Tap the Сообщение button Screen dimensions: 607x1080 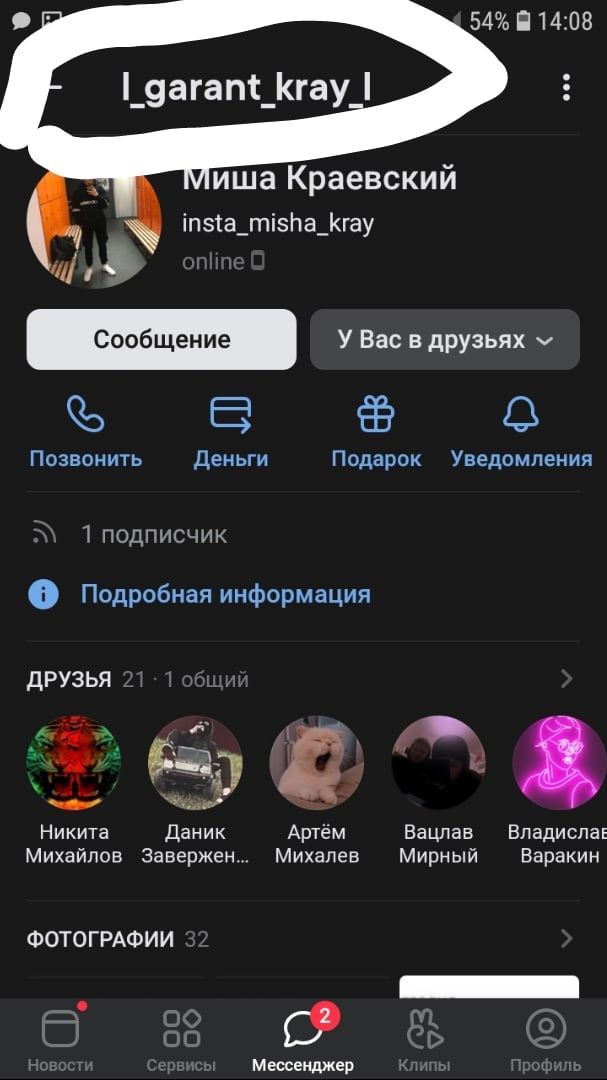161,340
